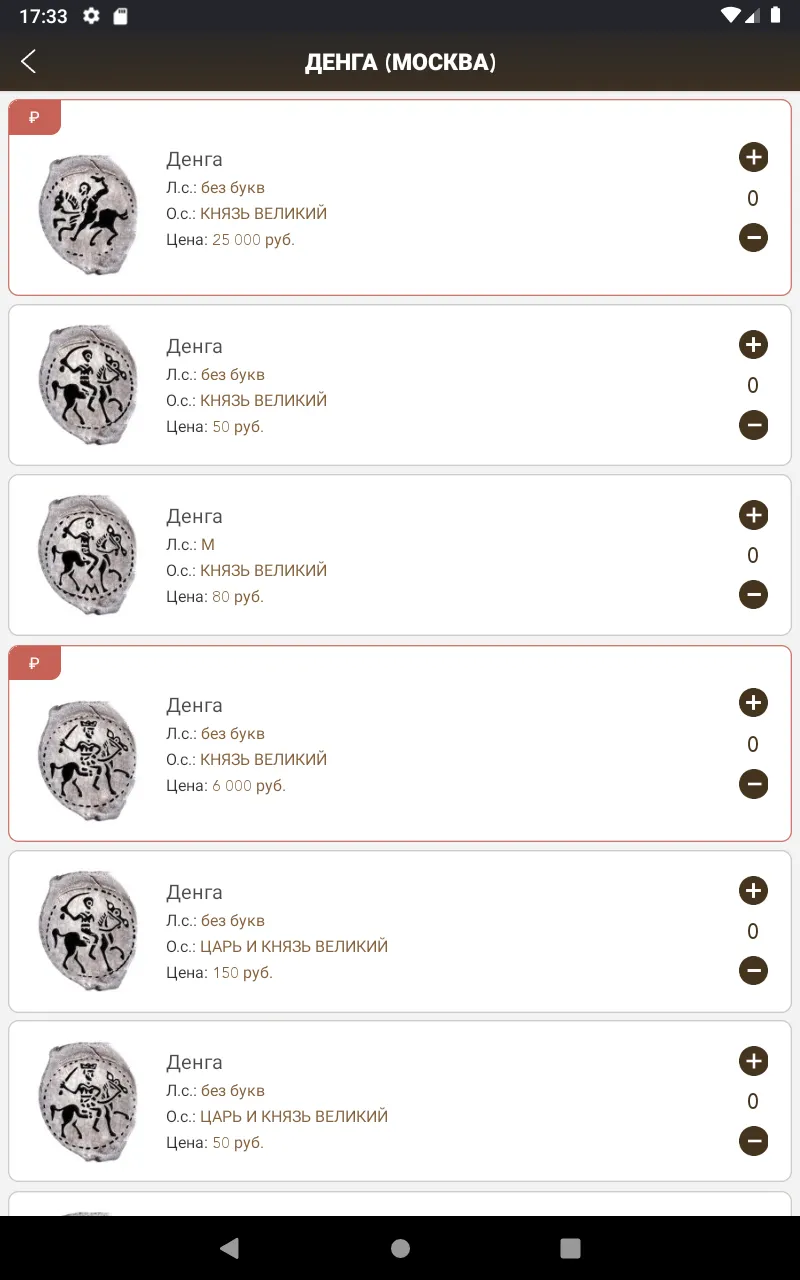
Task: Open the Денга card priced 6 000 руб.
Action: (x=400, y=743)
